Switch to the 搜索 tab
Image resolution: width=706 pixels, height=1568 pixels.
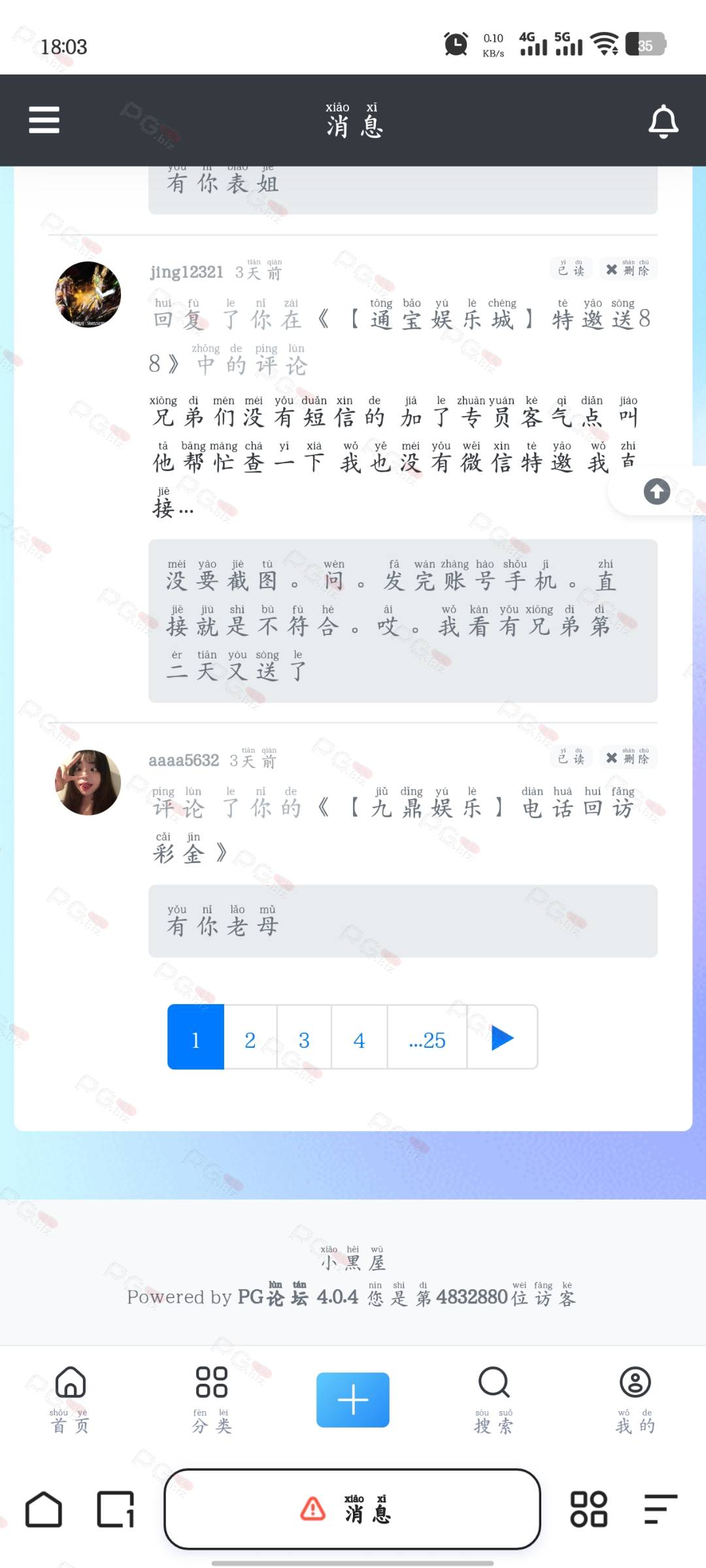point(494,1399)
